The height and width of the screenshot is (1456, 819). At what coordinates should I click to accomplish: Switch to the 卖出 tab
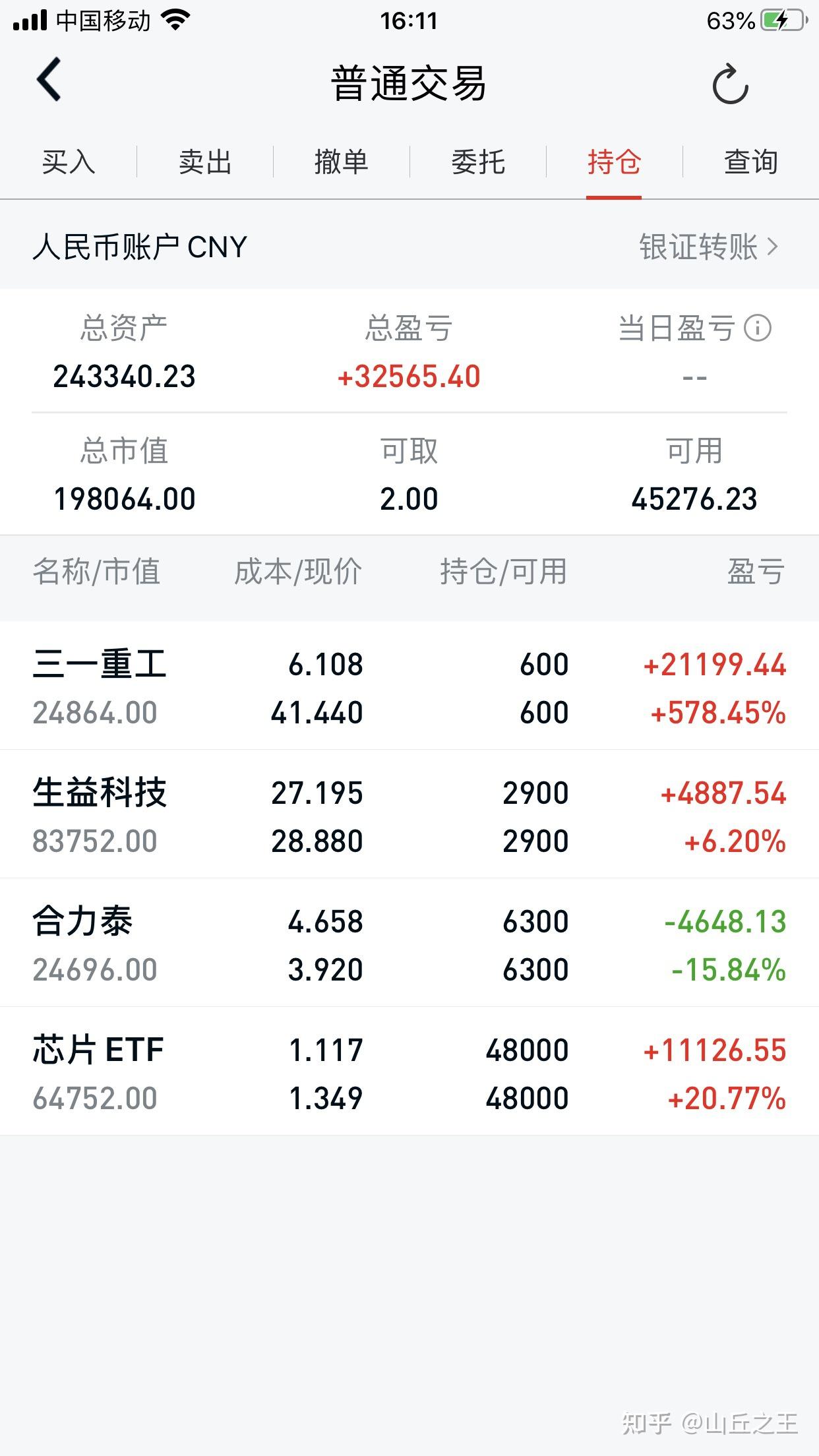tap(205, 162)
